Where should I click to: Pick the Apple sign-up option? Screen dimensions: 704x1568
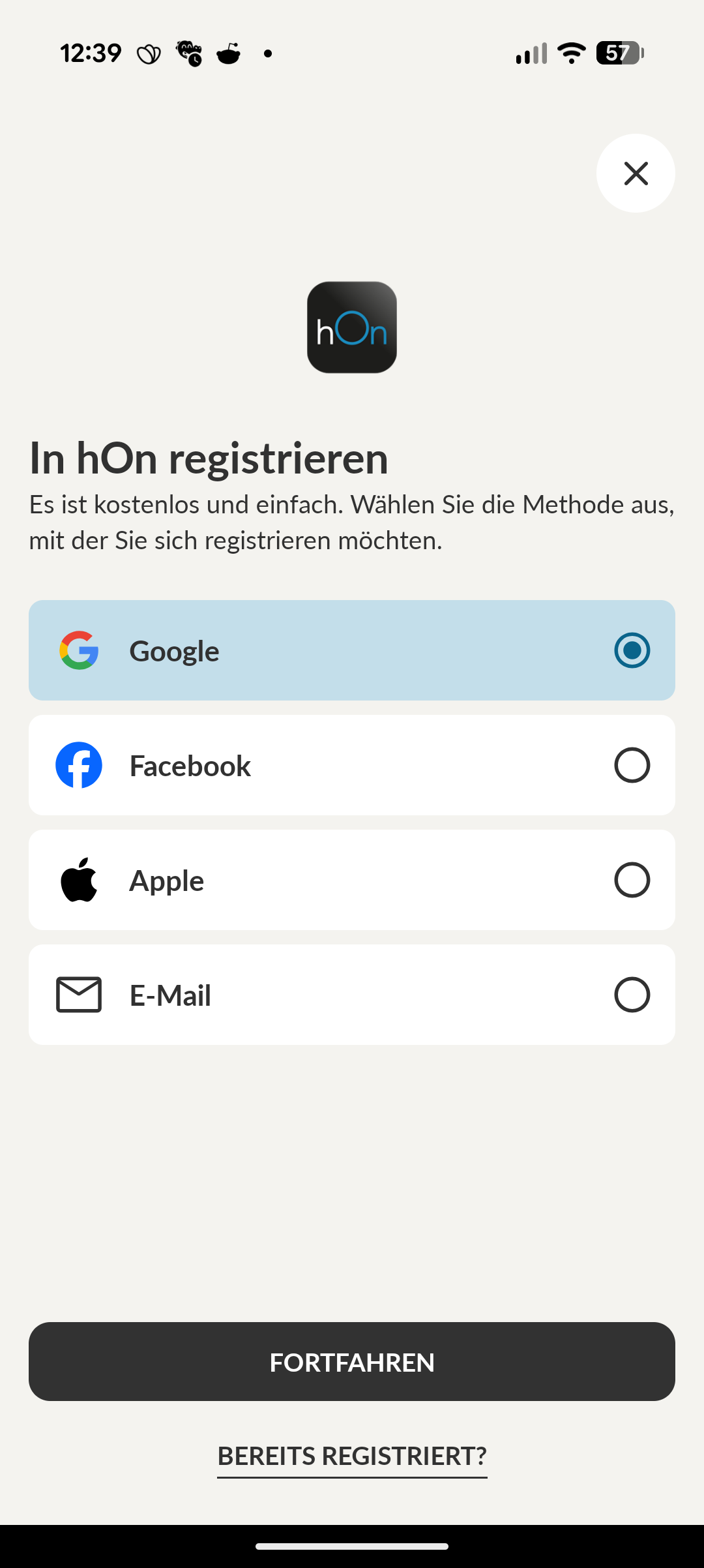coord(352,880)
